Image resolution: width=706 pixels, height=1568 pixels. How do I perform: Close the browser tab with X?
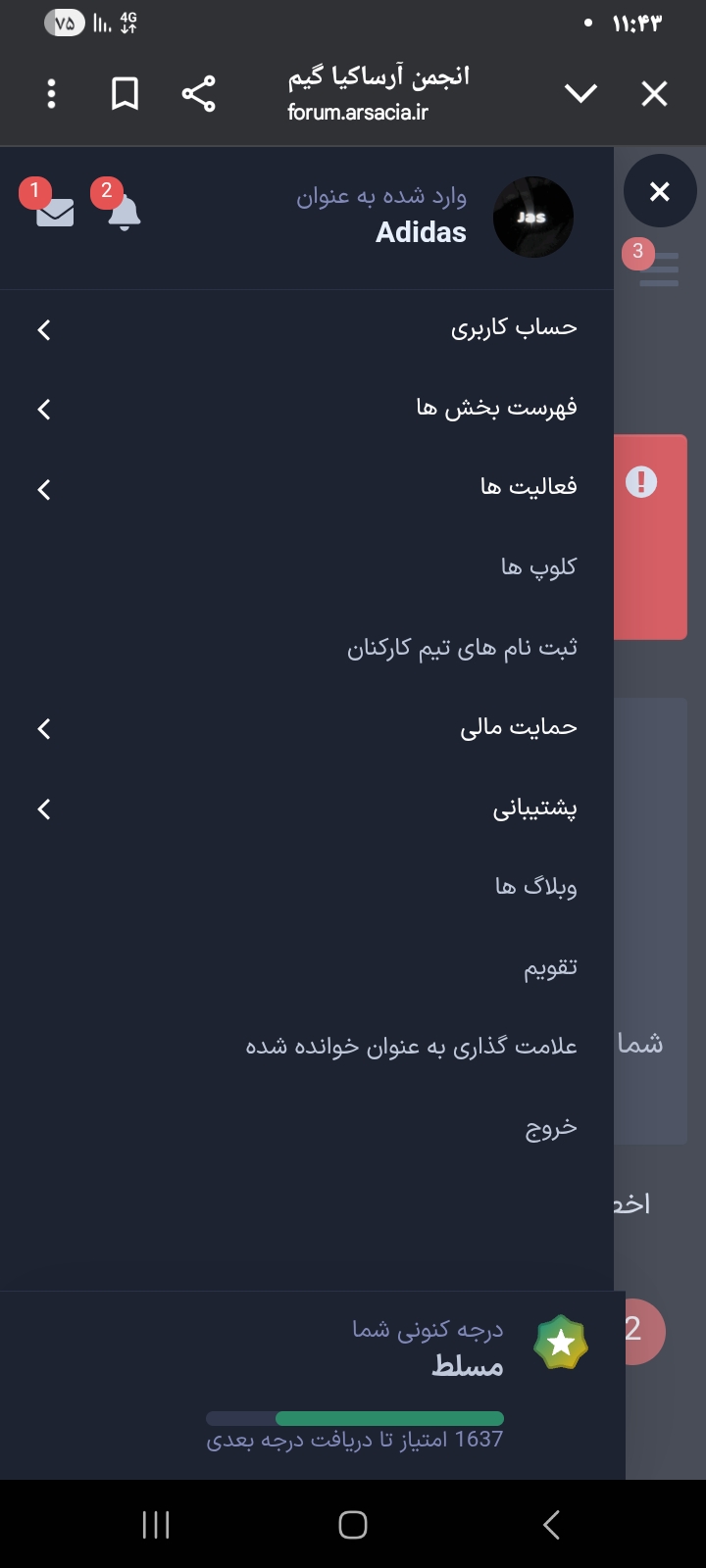(654, 94)
